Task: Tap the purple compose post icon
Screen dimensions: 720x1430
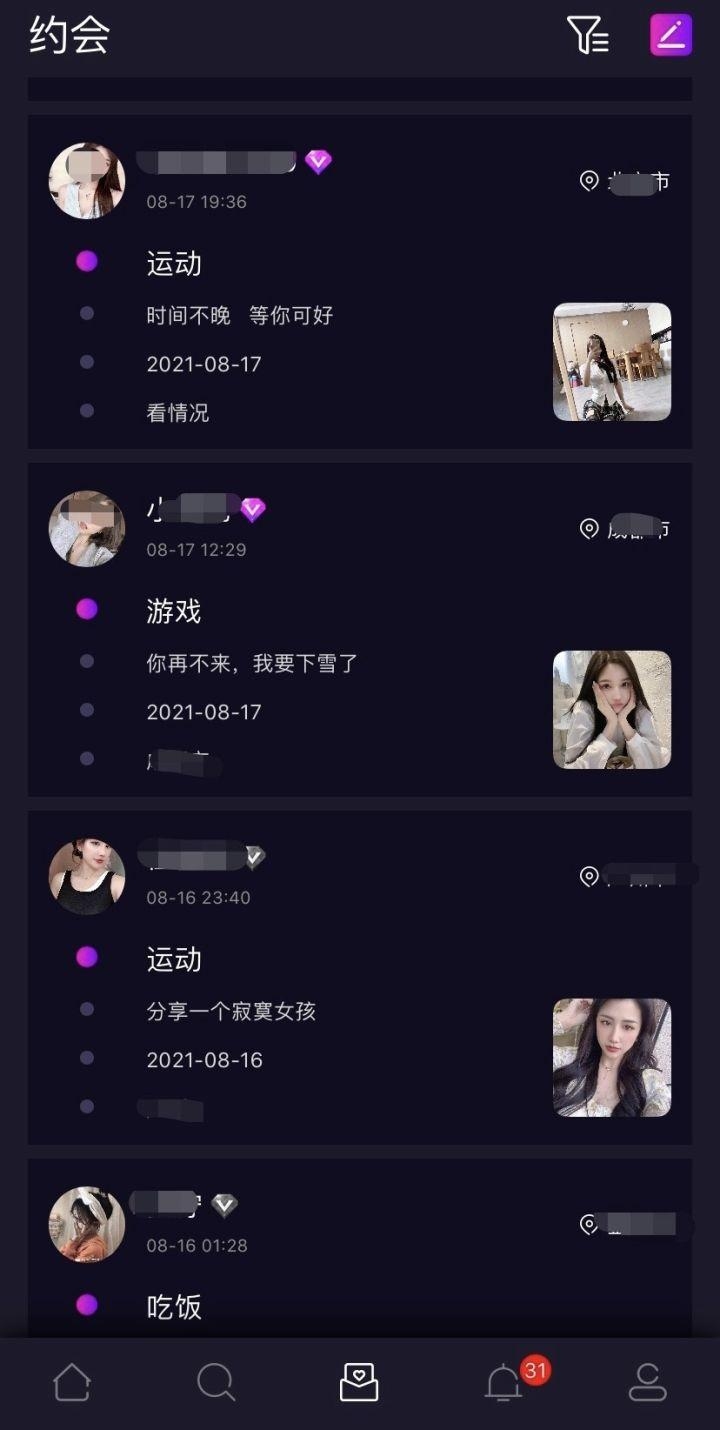Action: [x=672, y=35]
